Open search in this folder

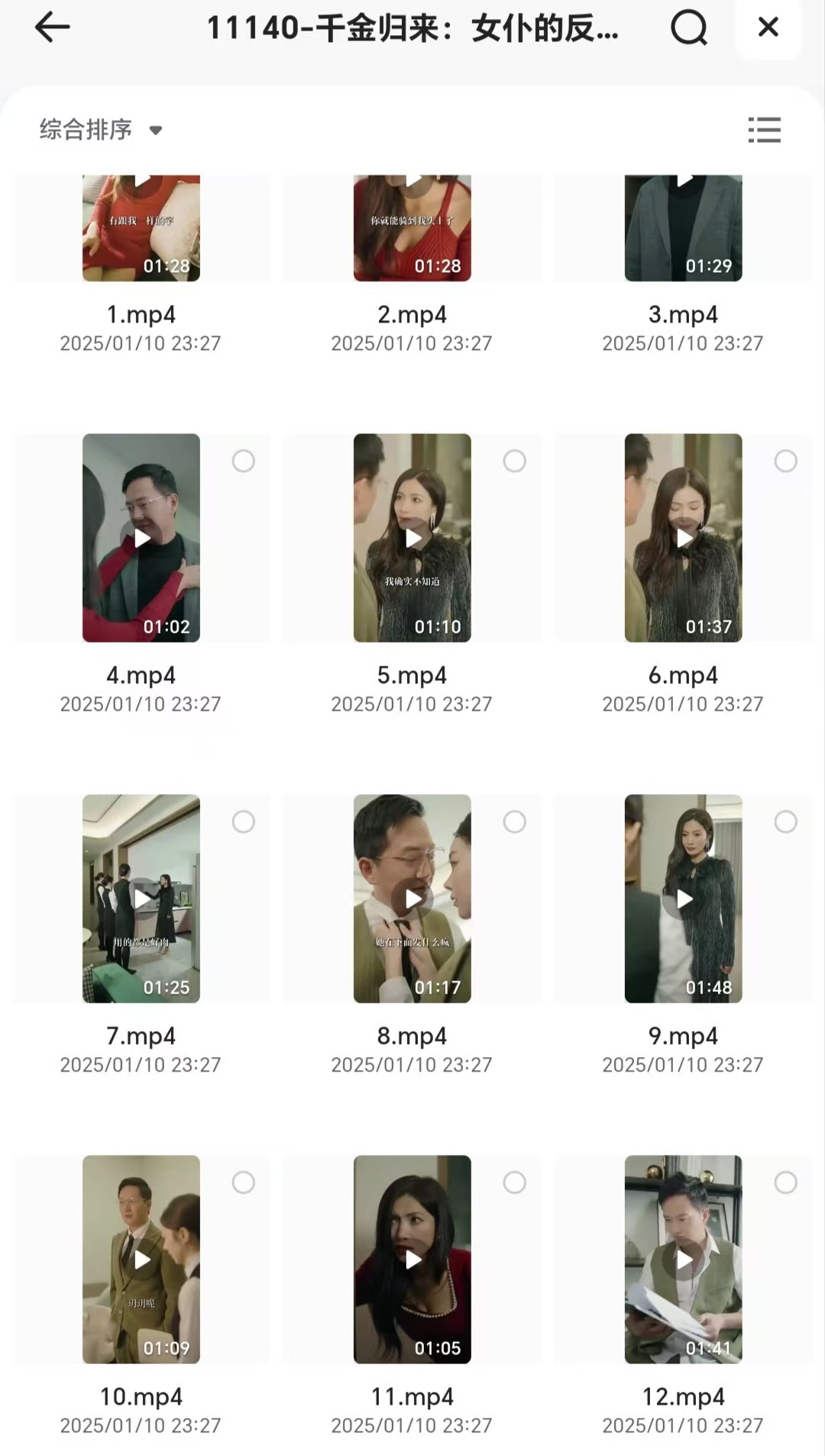[688, 28]
